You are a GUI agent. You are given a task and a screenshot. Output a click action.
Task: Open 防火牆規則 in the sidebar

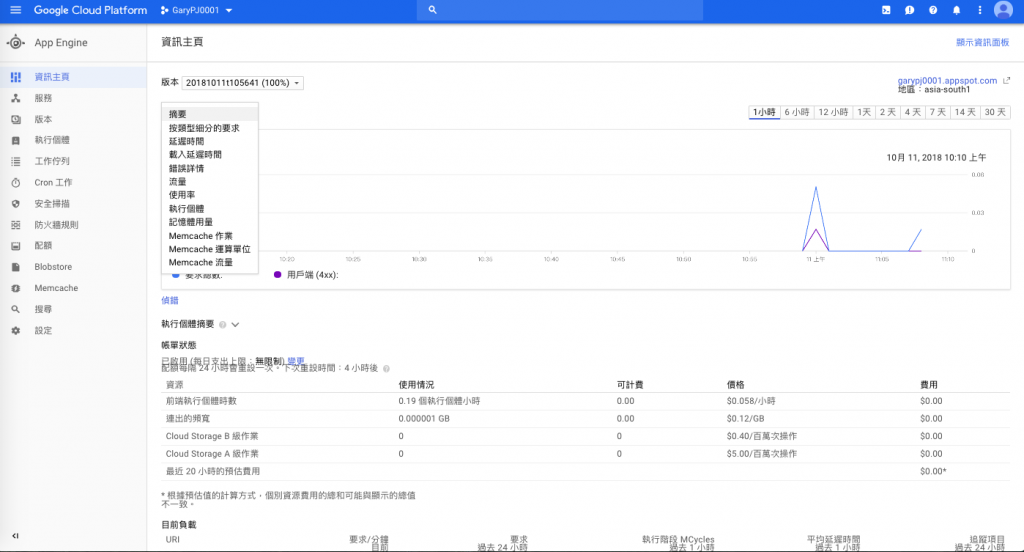click(x=56, y=225)
